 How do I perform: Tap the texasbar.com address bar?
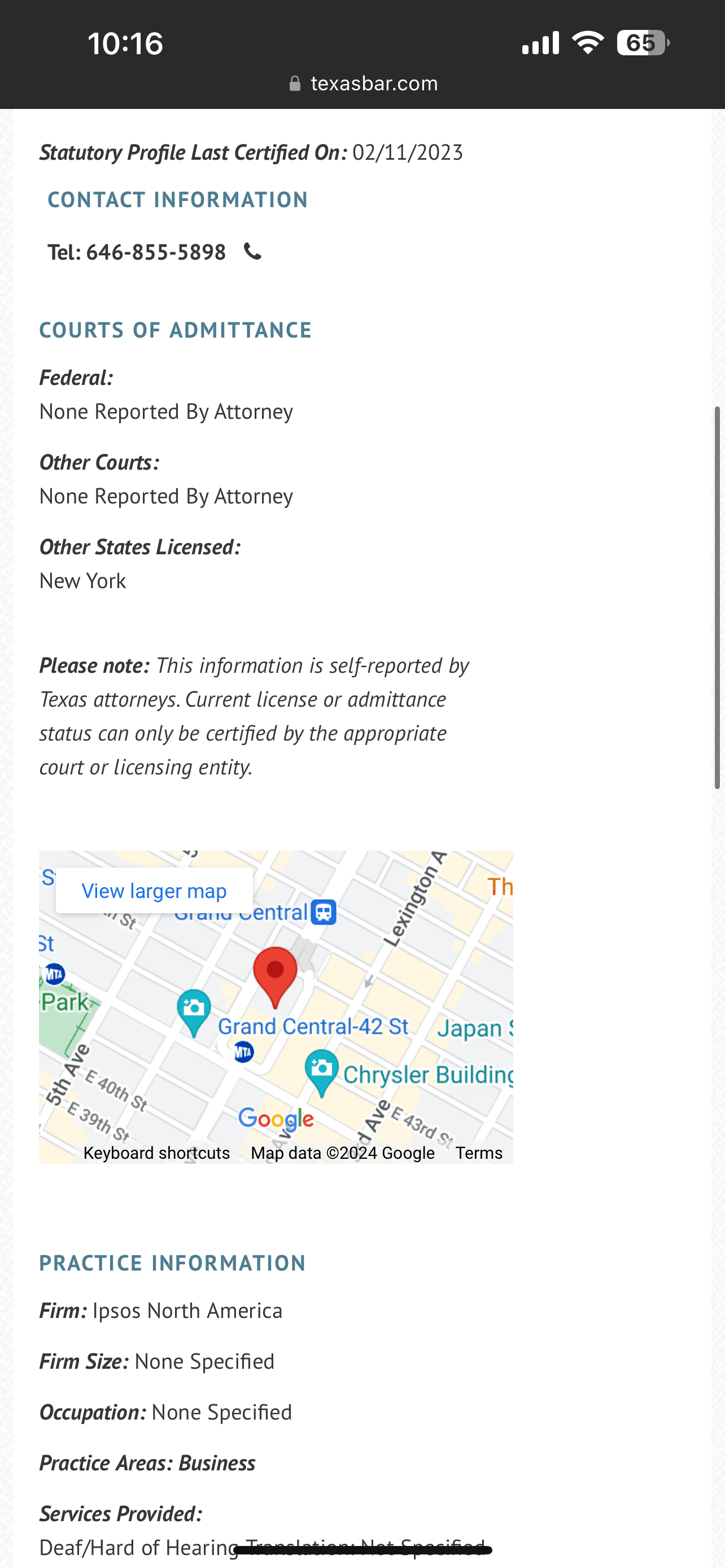tap(364, 84)
